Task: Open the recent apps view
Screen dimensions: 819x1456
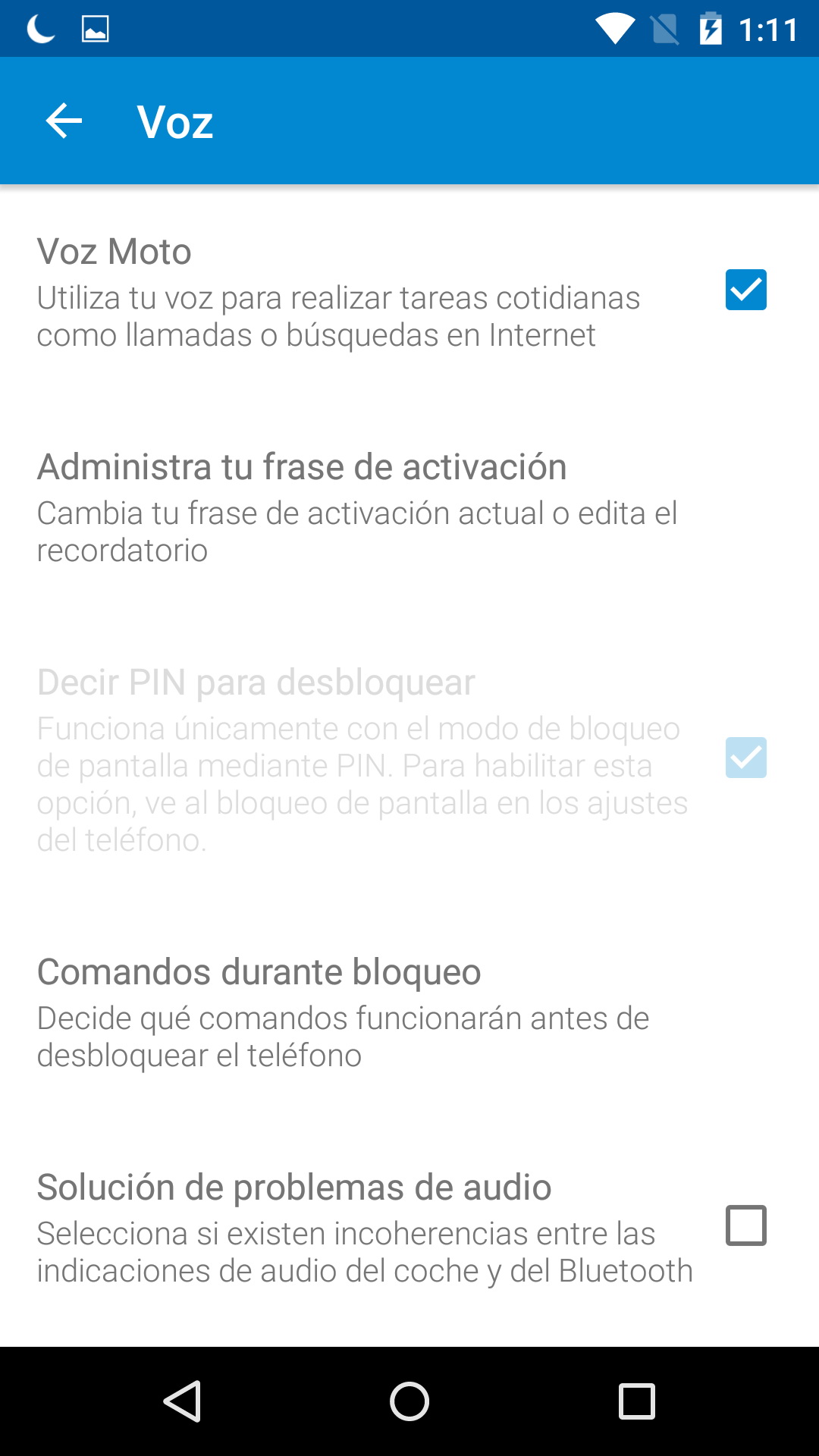Action: [x=636, y=1401]
